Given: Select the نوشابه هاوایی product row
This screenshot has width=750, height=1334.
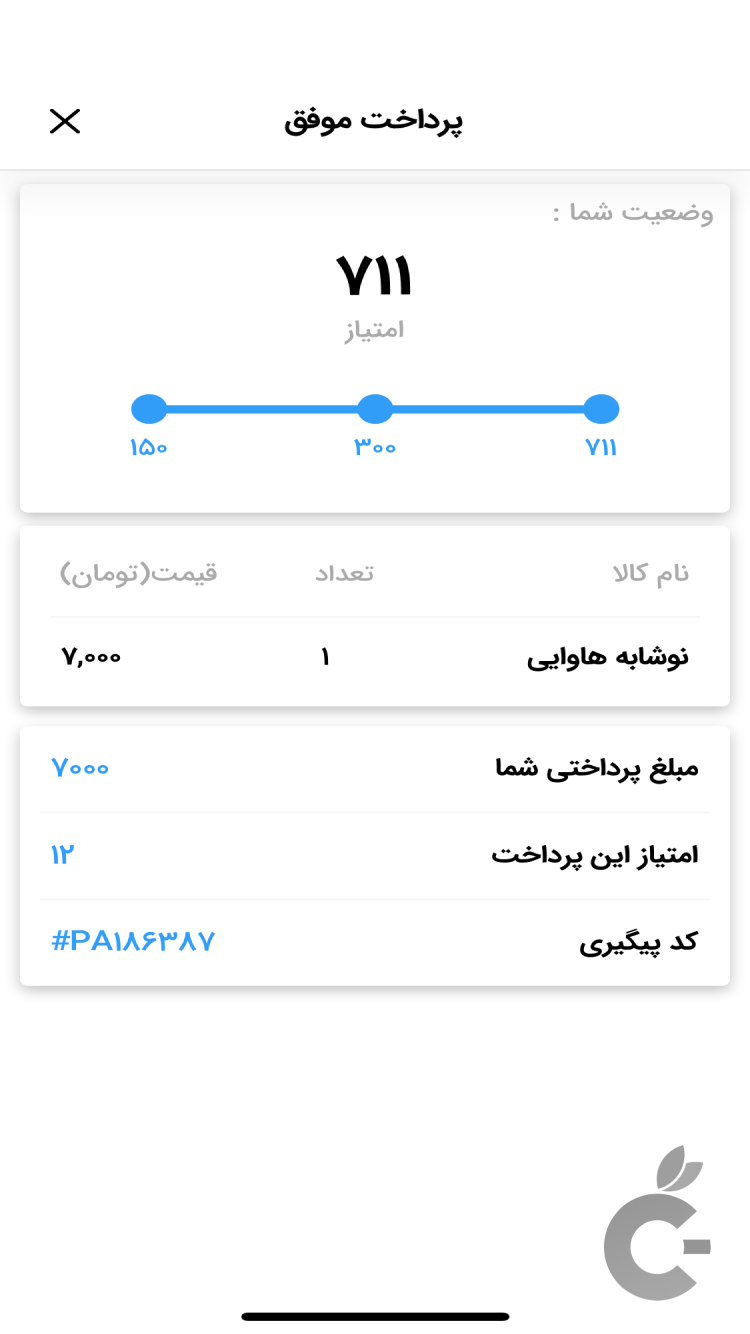Looking at the screenshot, I should [607, 656].
